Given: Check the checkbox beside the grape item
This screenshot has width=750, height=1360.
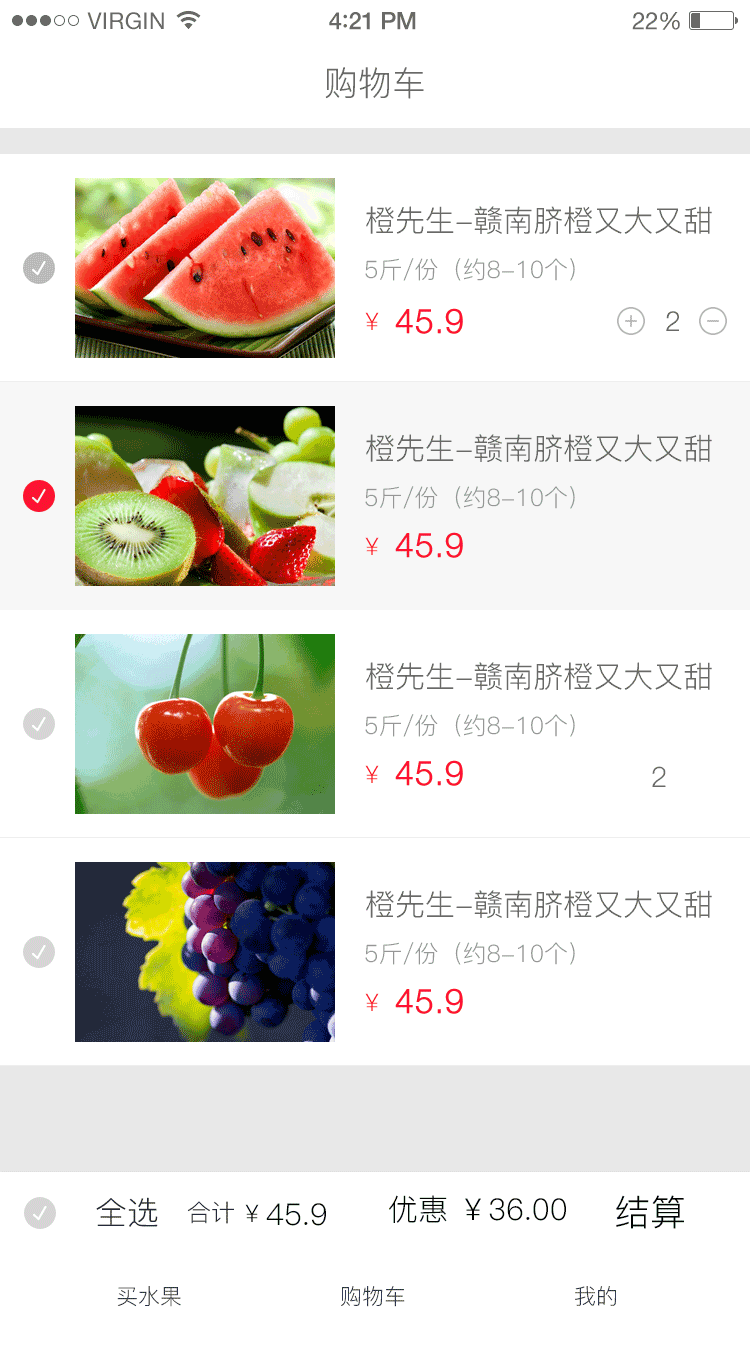Looking at the screenshot, I should click(39, 951).
